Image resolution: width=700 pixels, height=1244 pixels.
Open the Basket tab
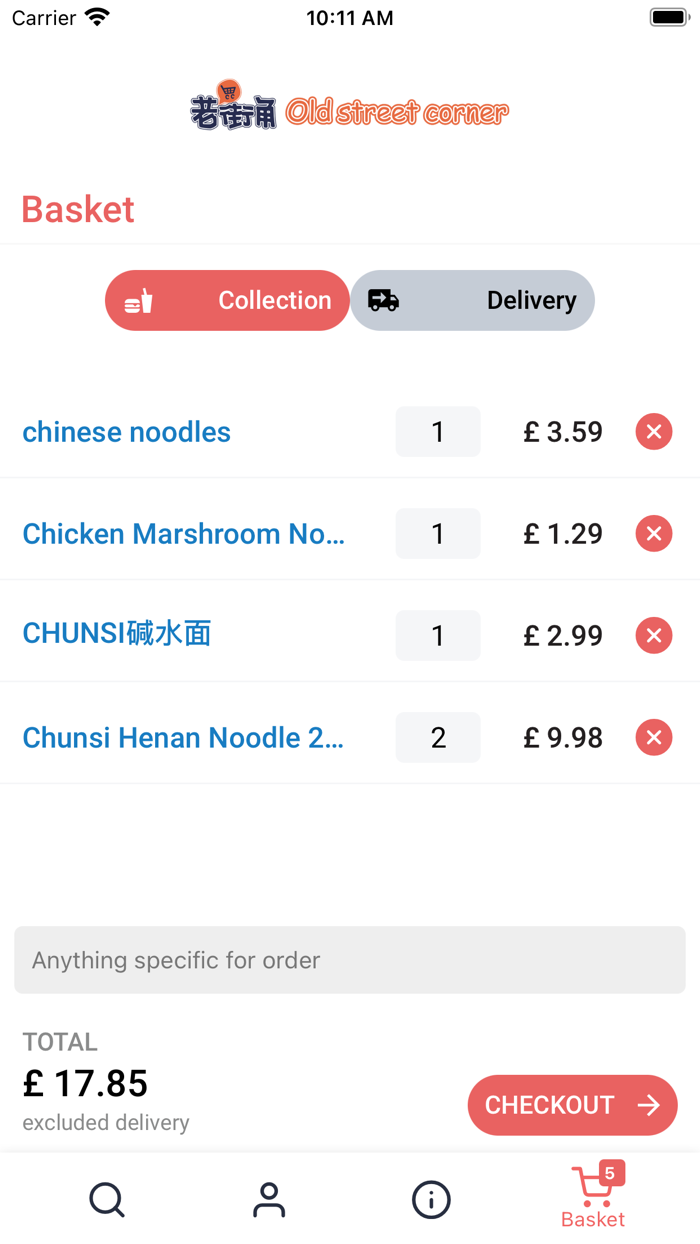coord(593,1199)
